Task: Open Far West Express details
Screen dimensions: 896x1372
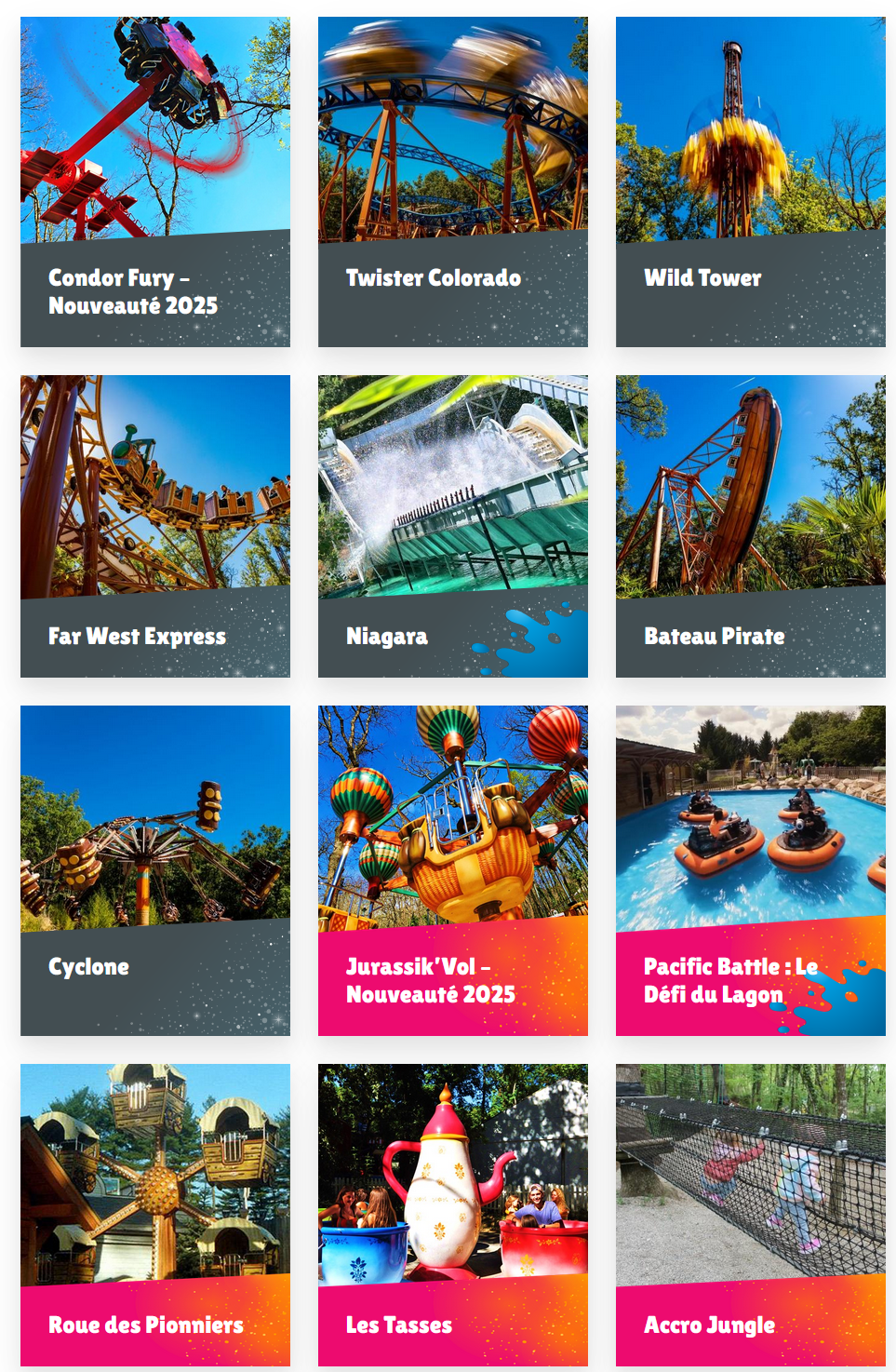Action: coord(154,526)
